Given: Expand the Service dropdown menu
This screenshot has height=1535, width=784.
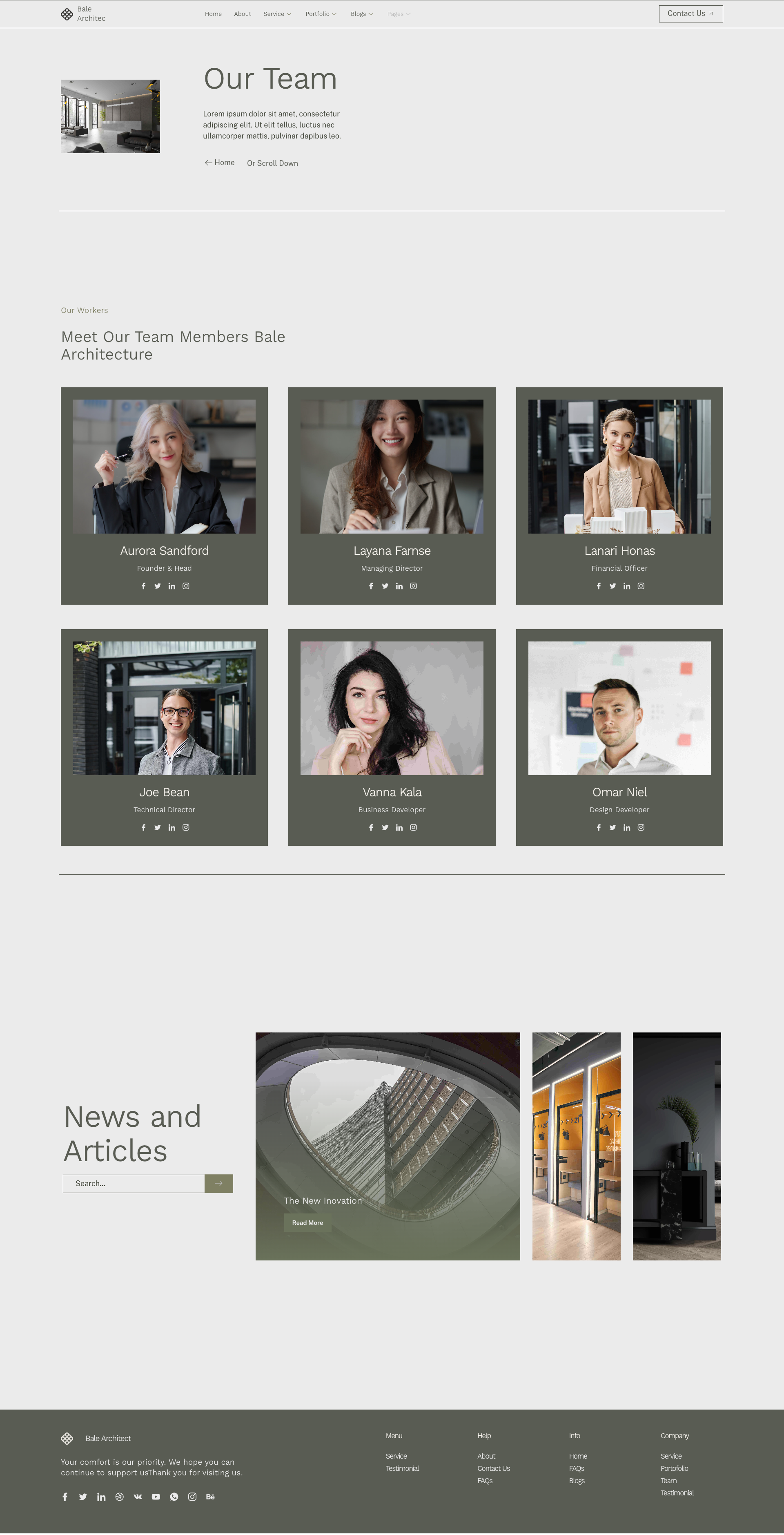Looking at the screenshot, I should coord(277,14).
